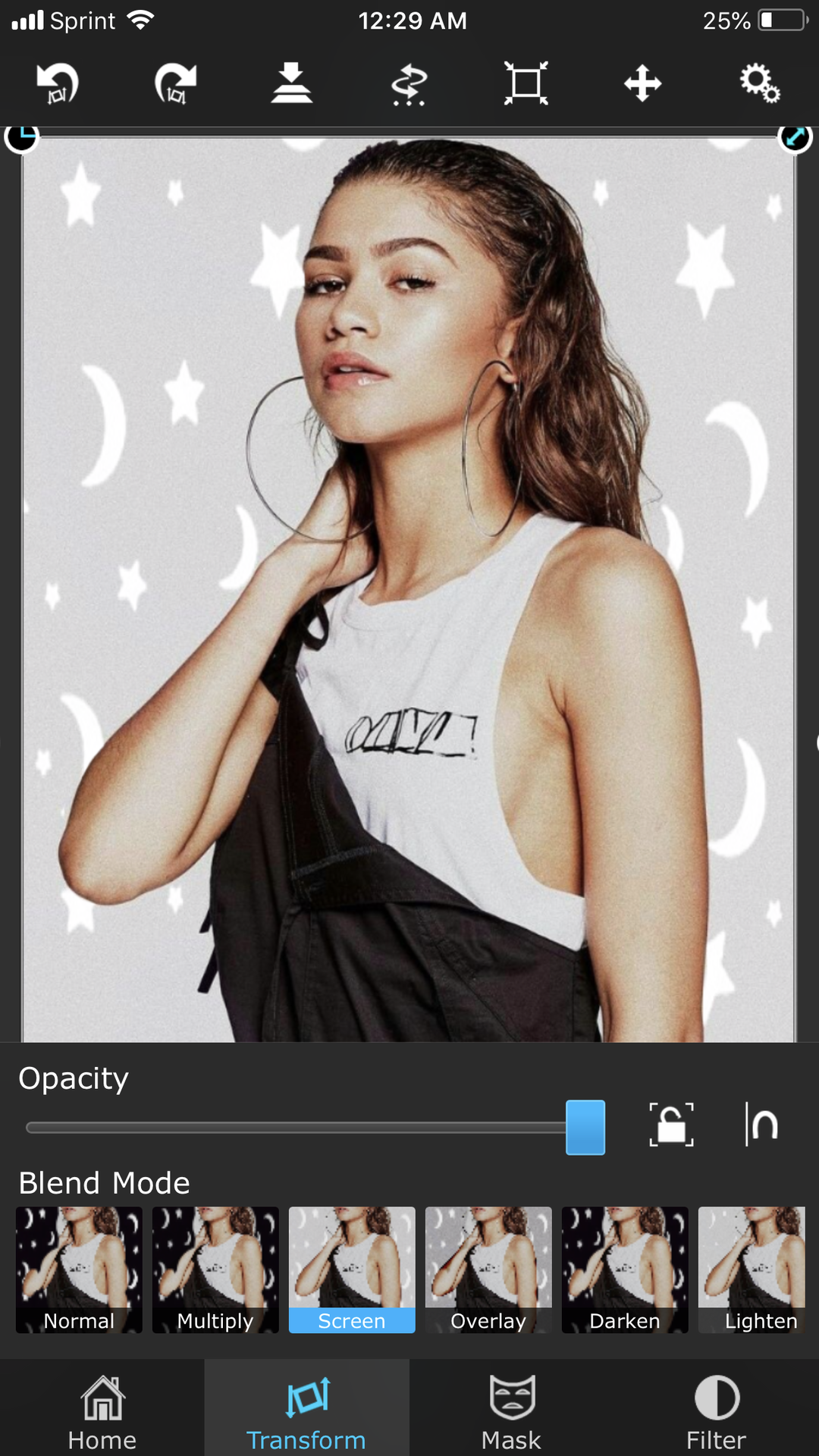Image resolution: width=819 pixels, height=1456 pixels.
Task: Redo the last edit
Action: pos(175,83)
